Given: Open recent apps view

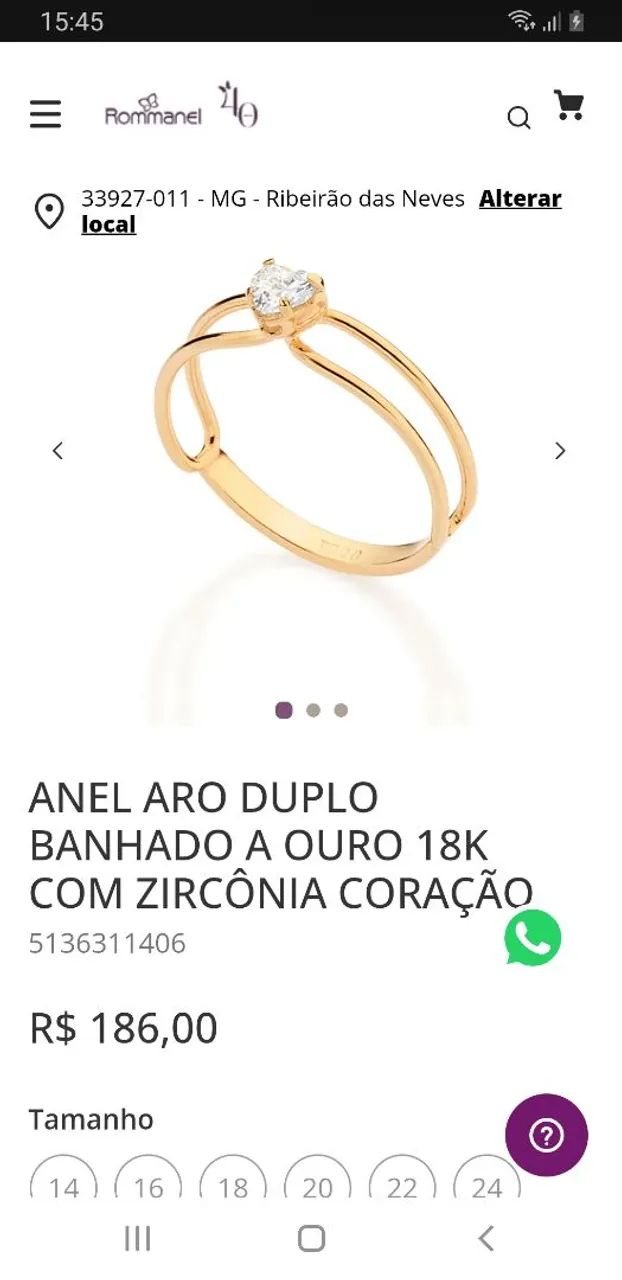Looking at the screenshot, I should coord(137,1239).
